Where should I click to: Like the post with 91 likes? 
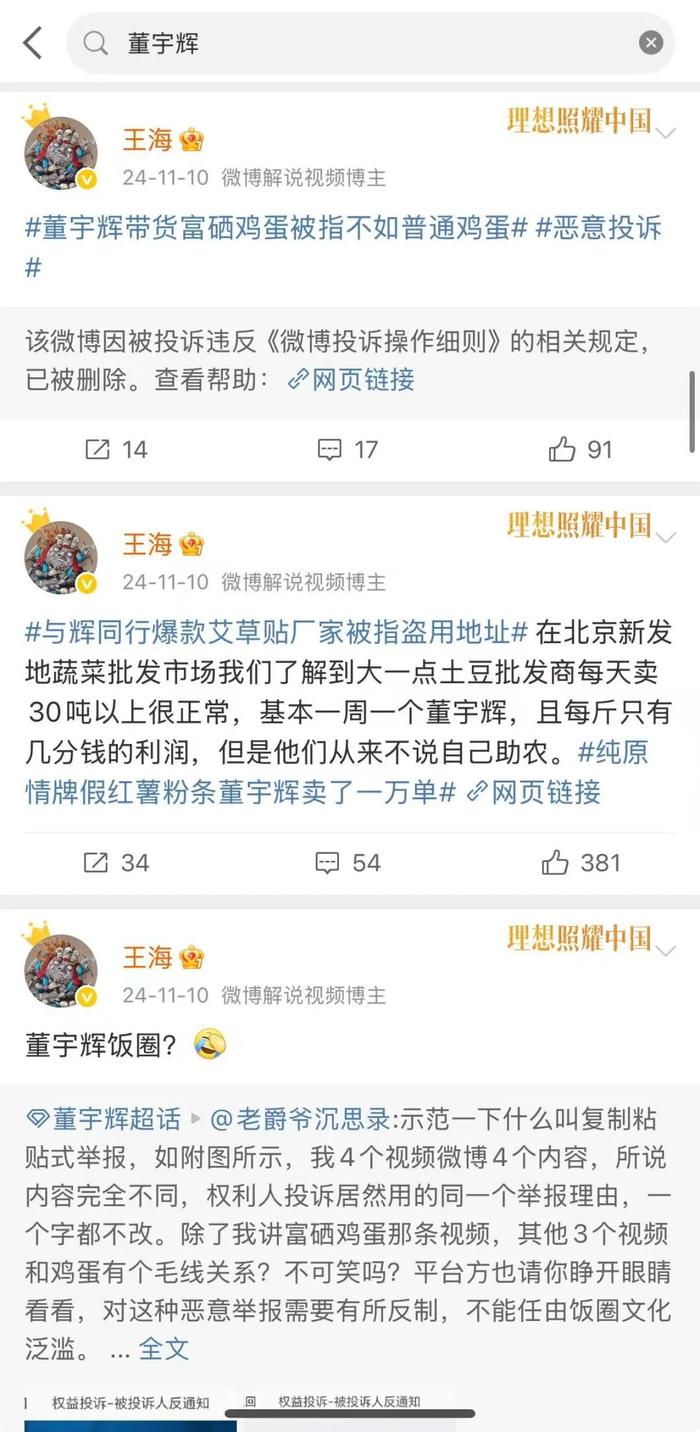pos(580,450)
